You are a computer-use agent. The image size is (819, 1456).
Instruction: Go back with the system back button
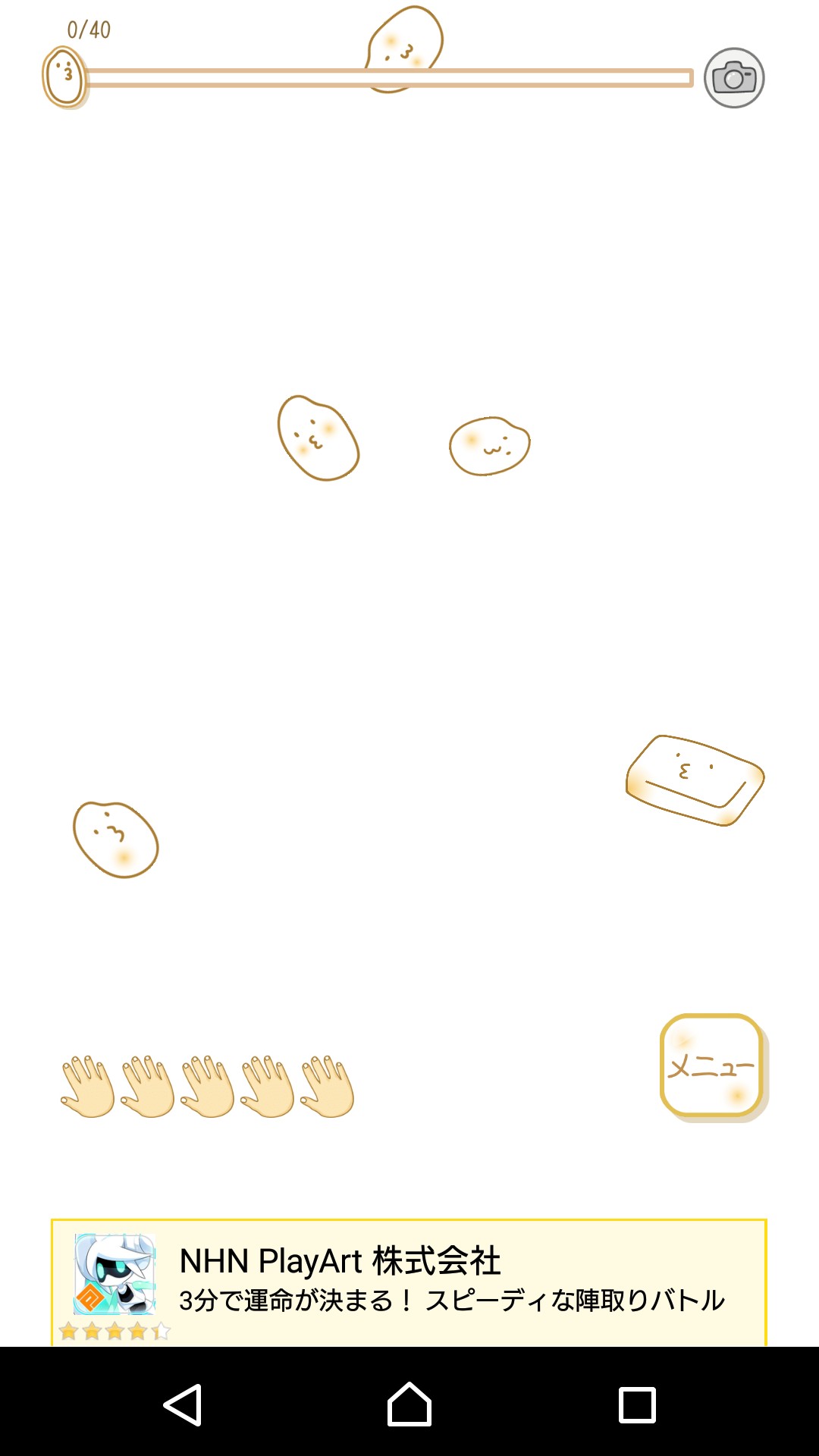click(x=183, y=1405)
